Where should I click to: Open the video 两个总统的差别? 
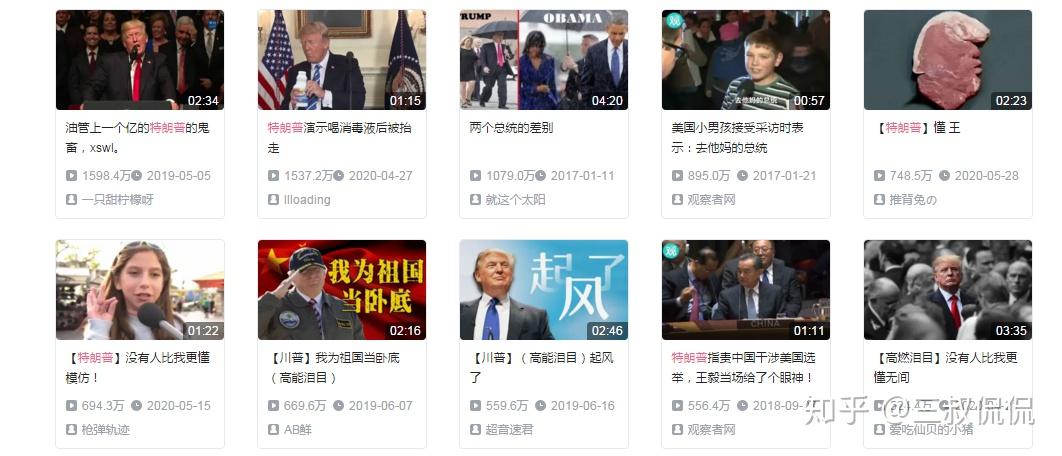coord(543,60)
